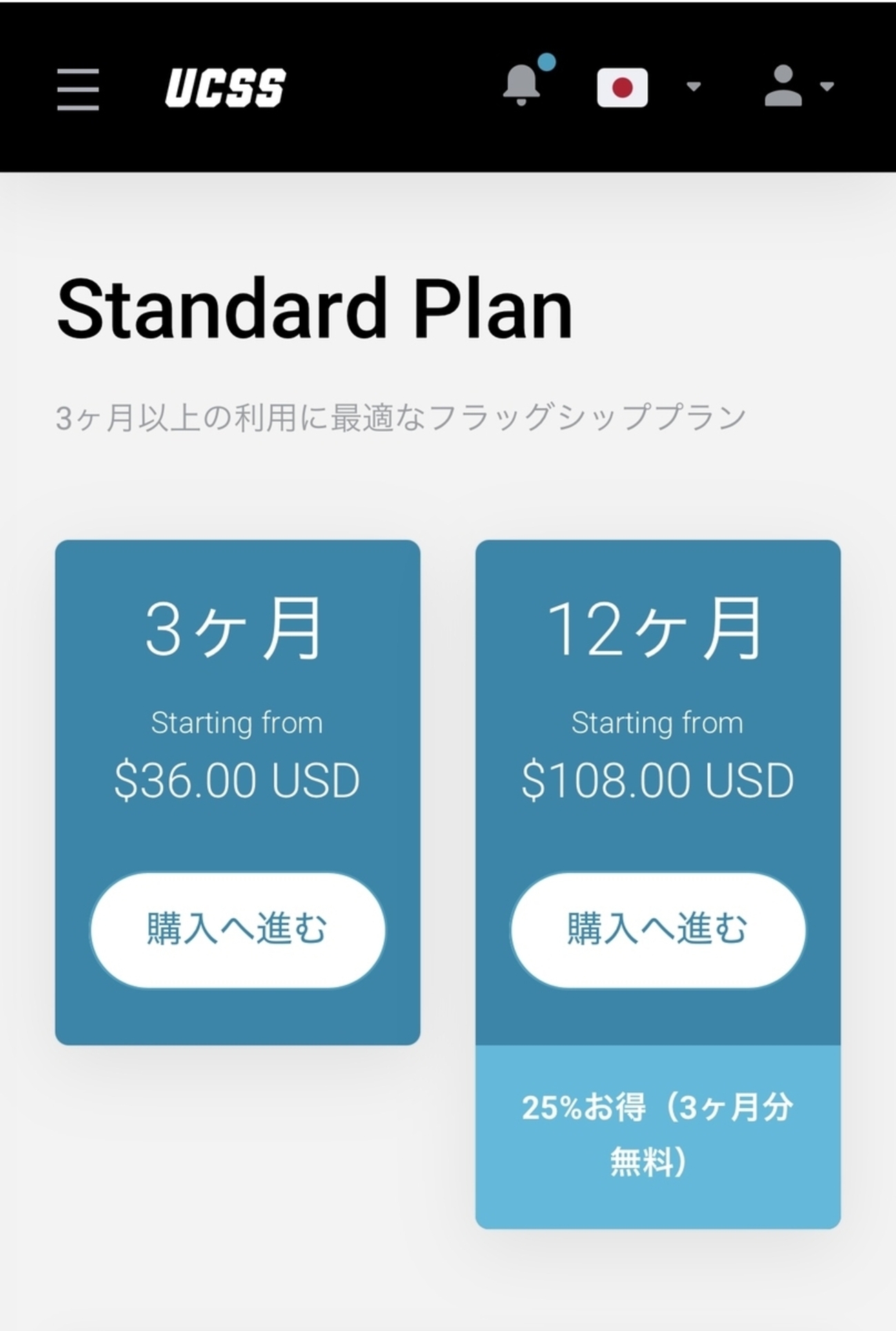The image size is (896, 1331).
Task: Open the notifications bell
Action: pyautogui.click(x=522, y=85)
